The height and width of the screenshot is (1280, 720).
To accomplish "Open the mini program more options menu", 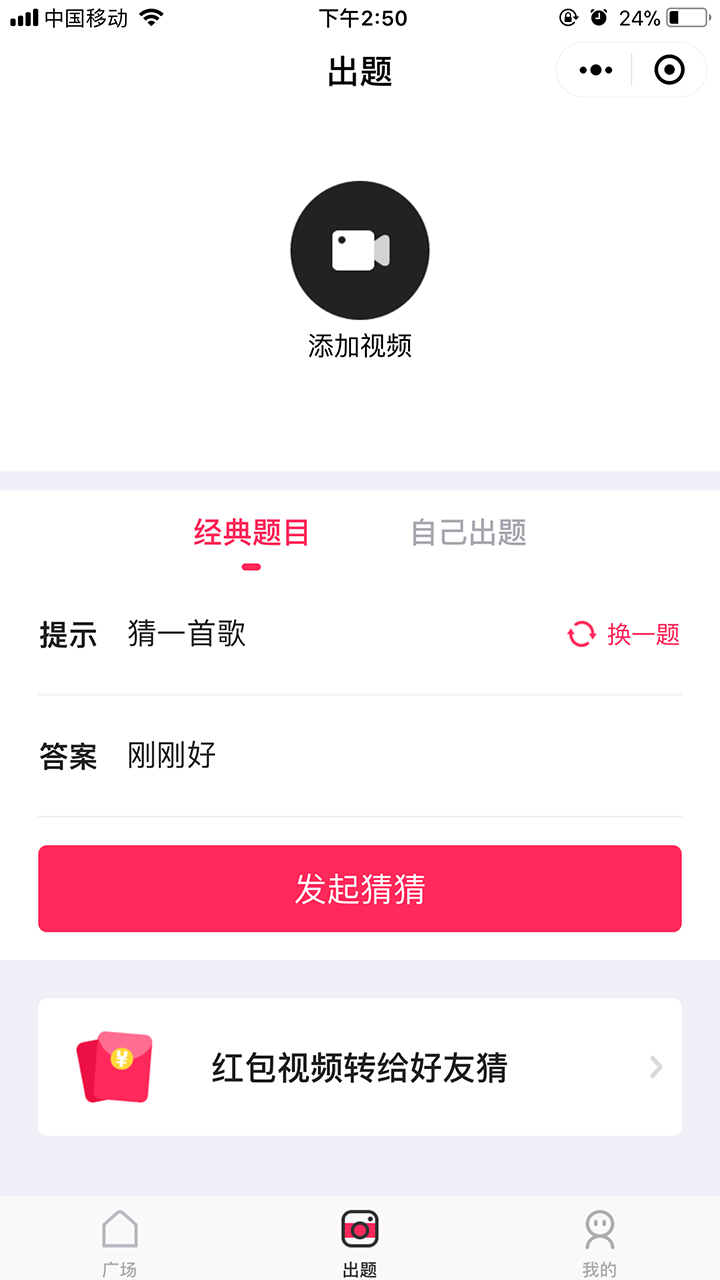I will click(596, 70).
